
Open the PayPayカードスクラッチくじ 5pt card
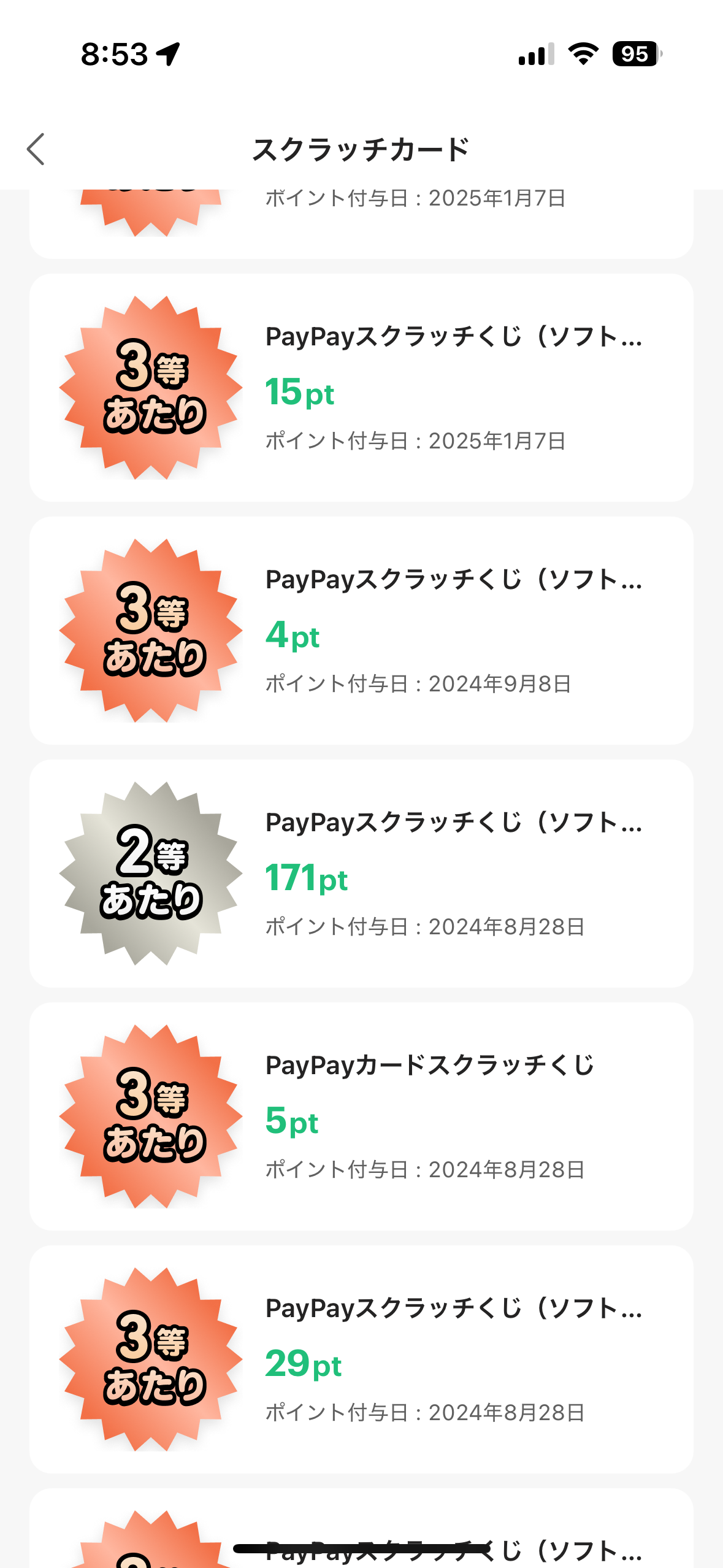coord(361,1116)
